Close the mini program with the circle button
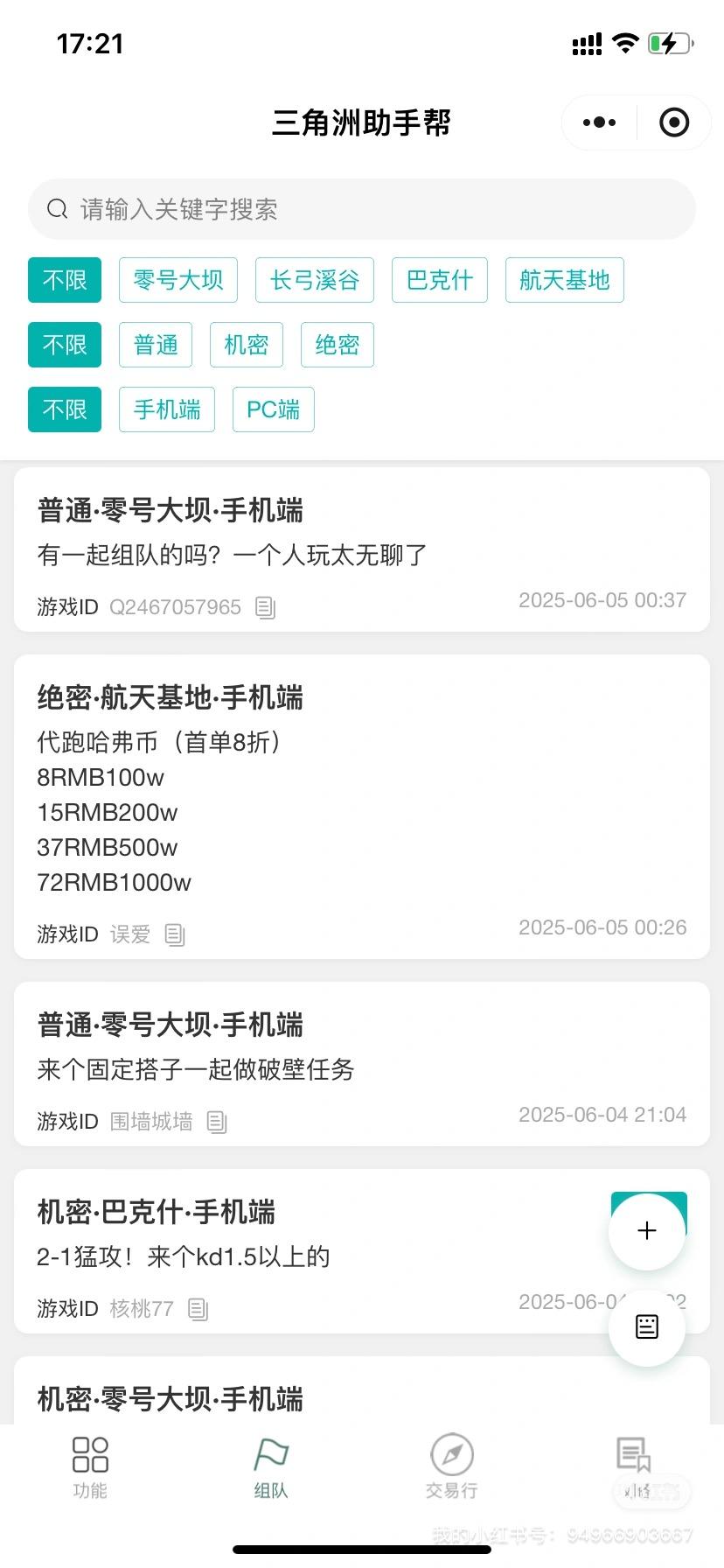This screenshot has width=724, height=1568. click(x=673, y=122)
